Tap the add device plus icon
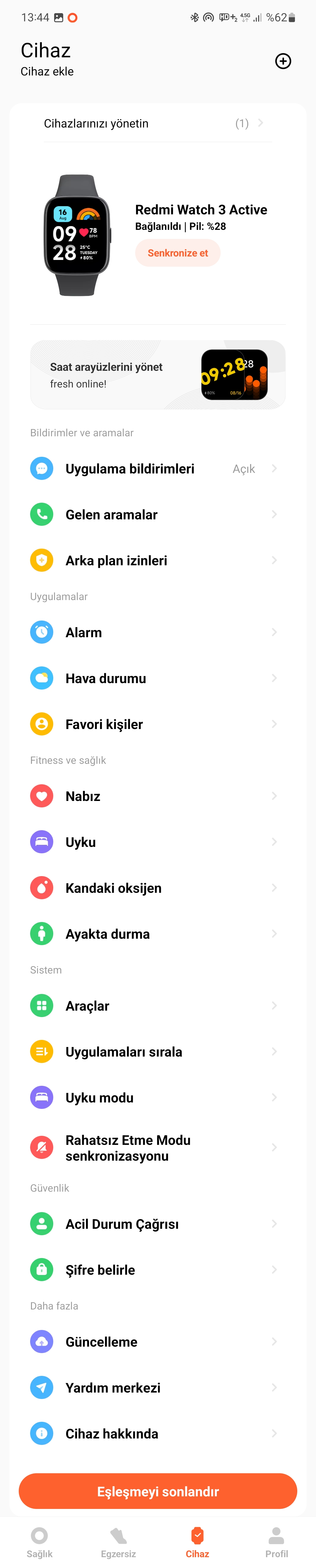Viewport: 316px width, 1568px height. (283, 61)
